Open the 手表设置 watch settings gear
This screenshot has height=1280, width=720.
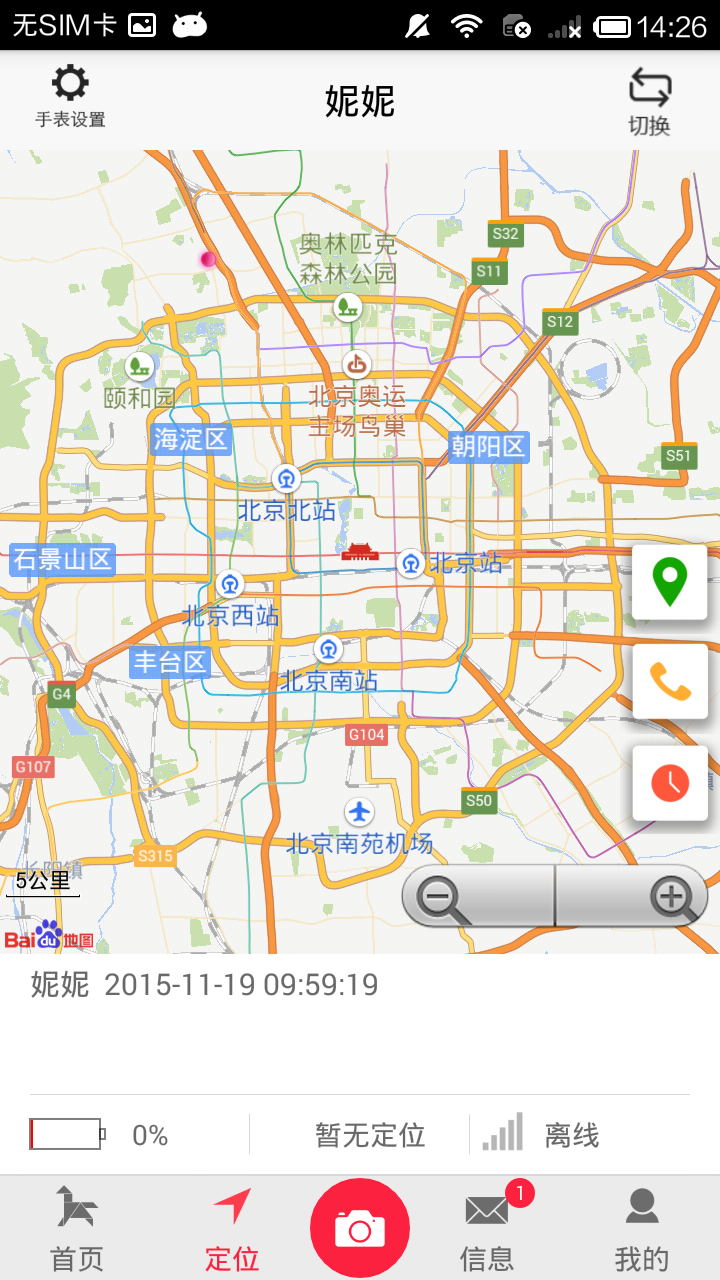(x=68, y=97)
